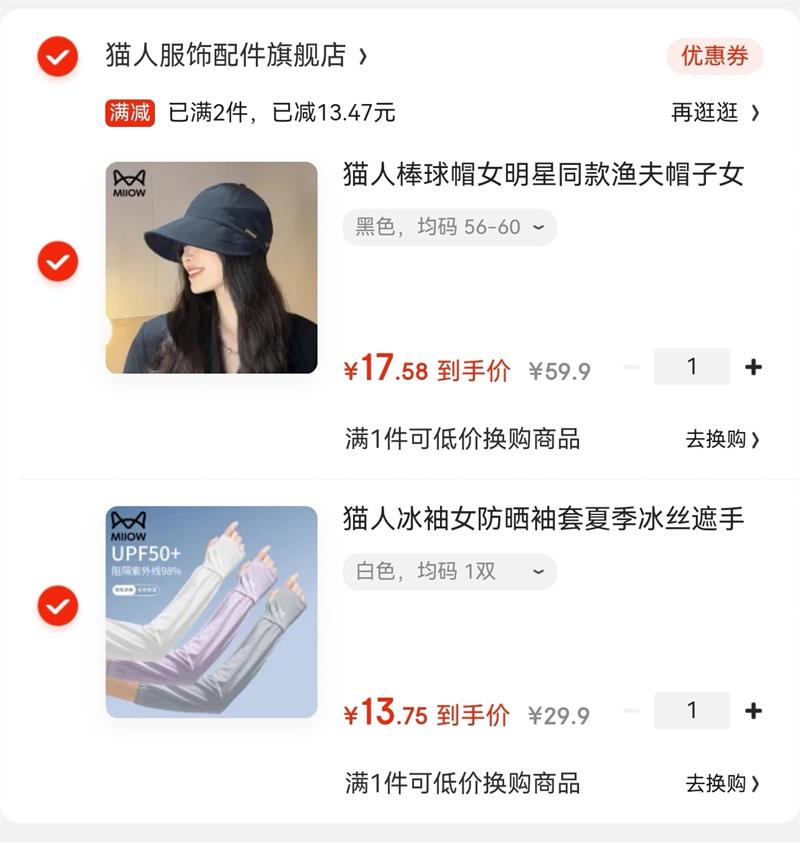Change the 黑色，均码 56-60 option
The width and height of the screenshot is (800, 843).
(449, 227)
